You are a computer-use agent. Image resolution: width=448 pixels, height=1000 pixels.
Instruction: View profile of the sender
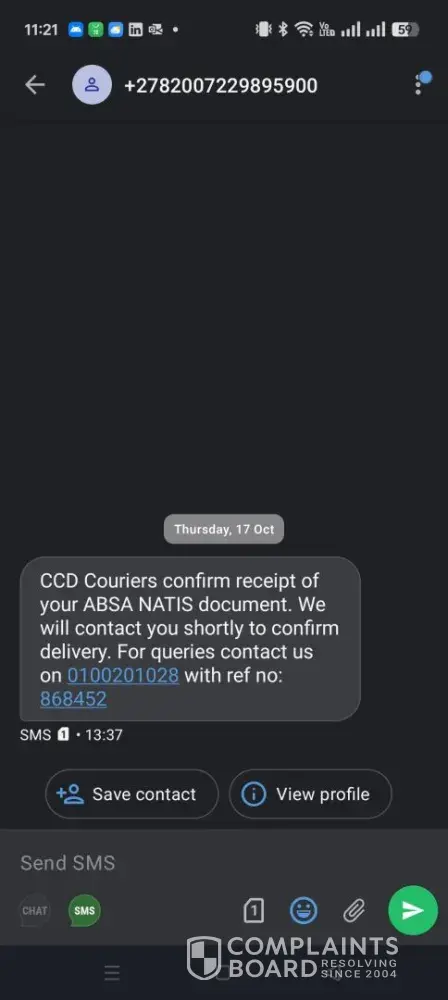point(310,794)
